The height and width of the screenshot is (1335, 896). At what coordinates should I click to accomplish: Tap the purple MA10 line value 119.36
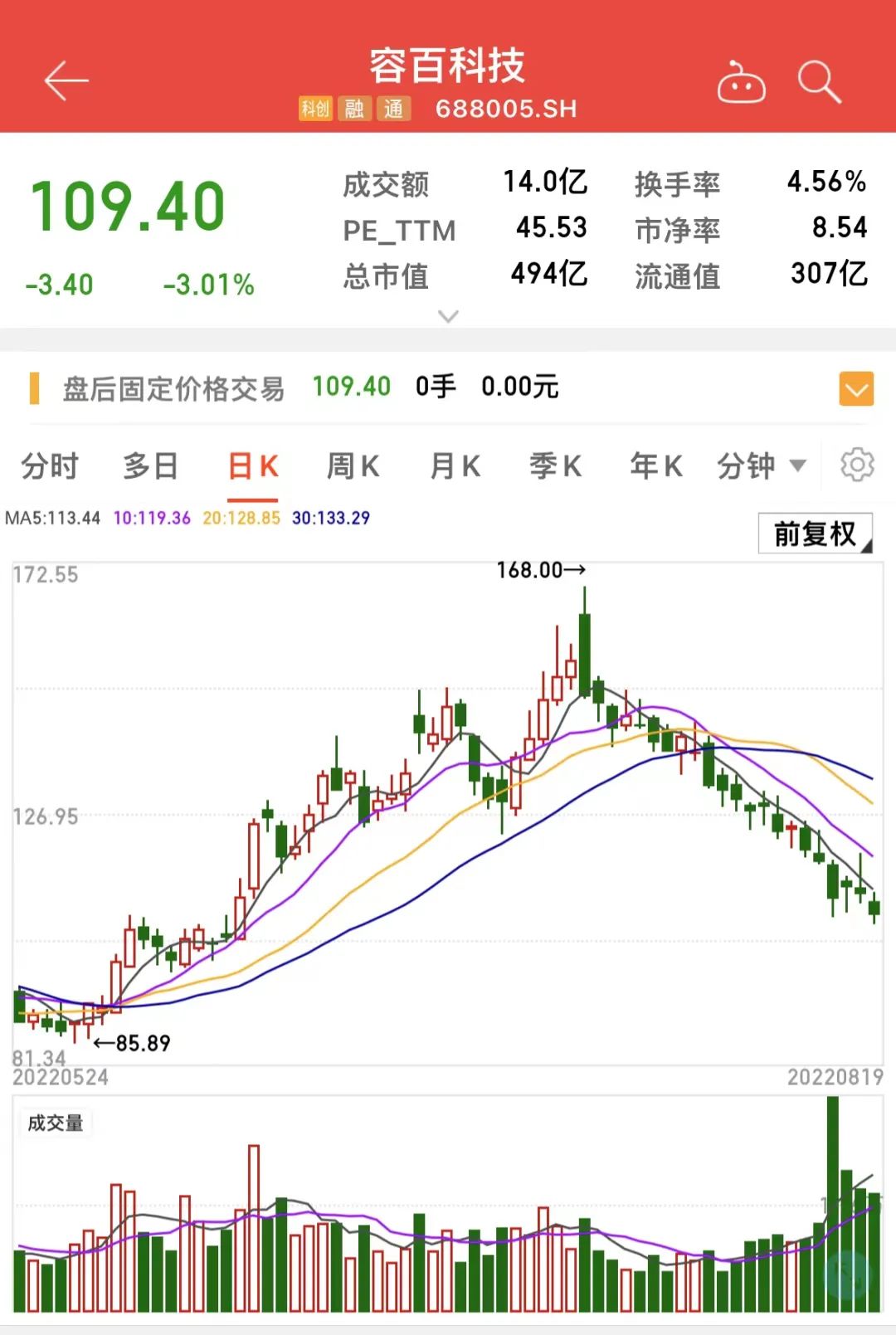click(149, 516)
